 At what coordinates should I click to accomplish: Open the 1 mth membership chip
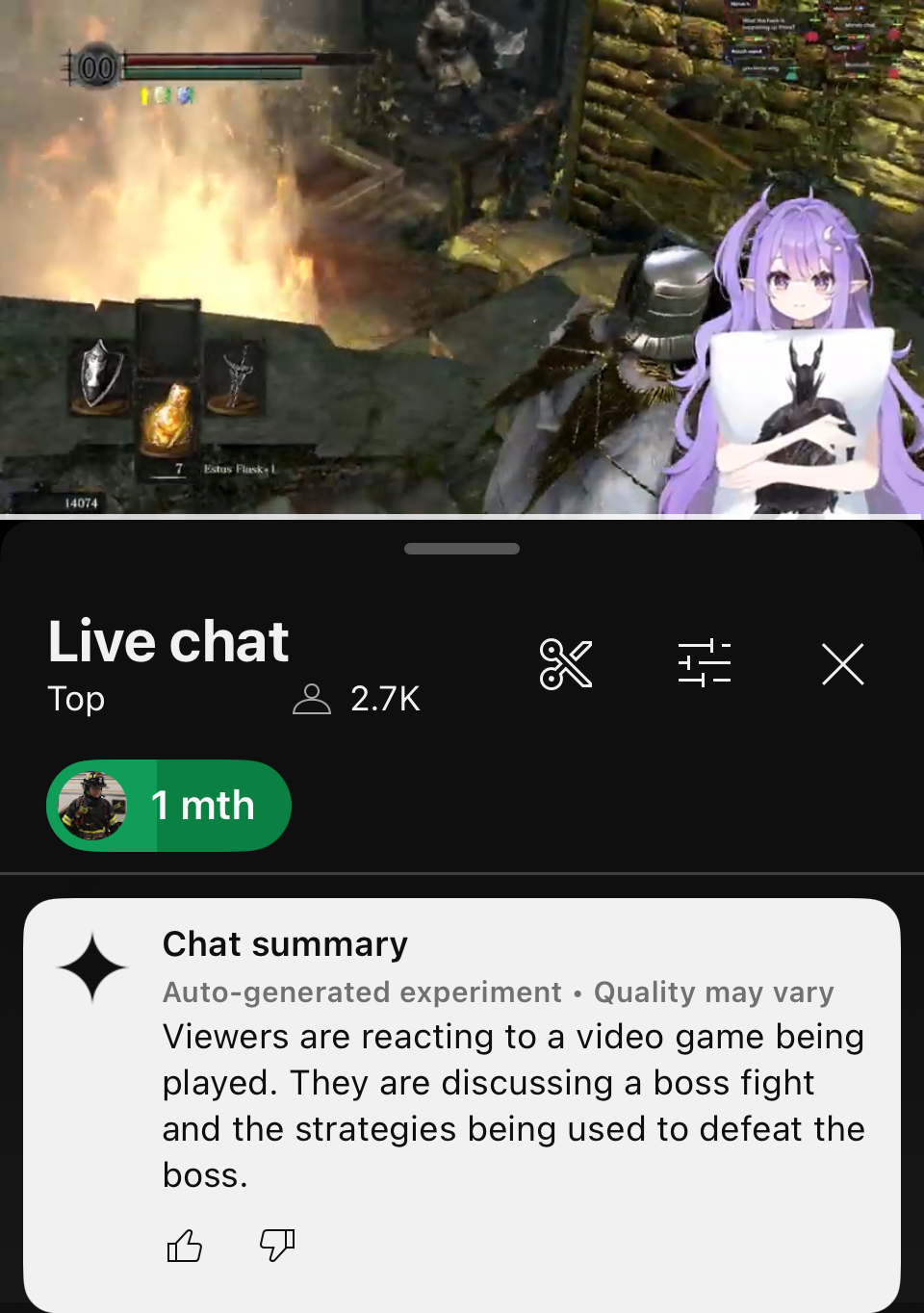pyautogui.click(x=169, y=806)
